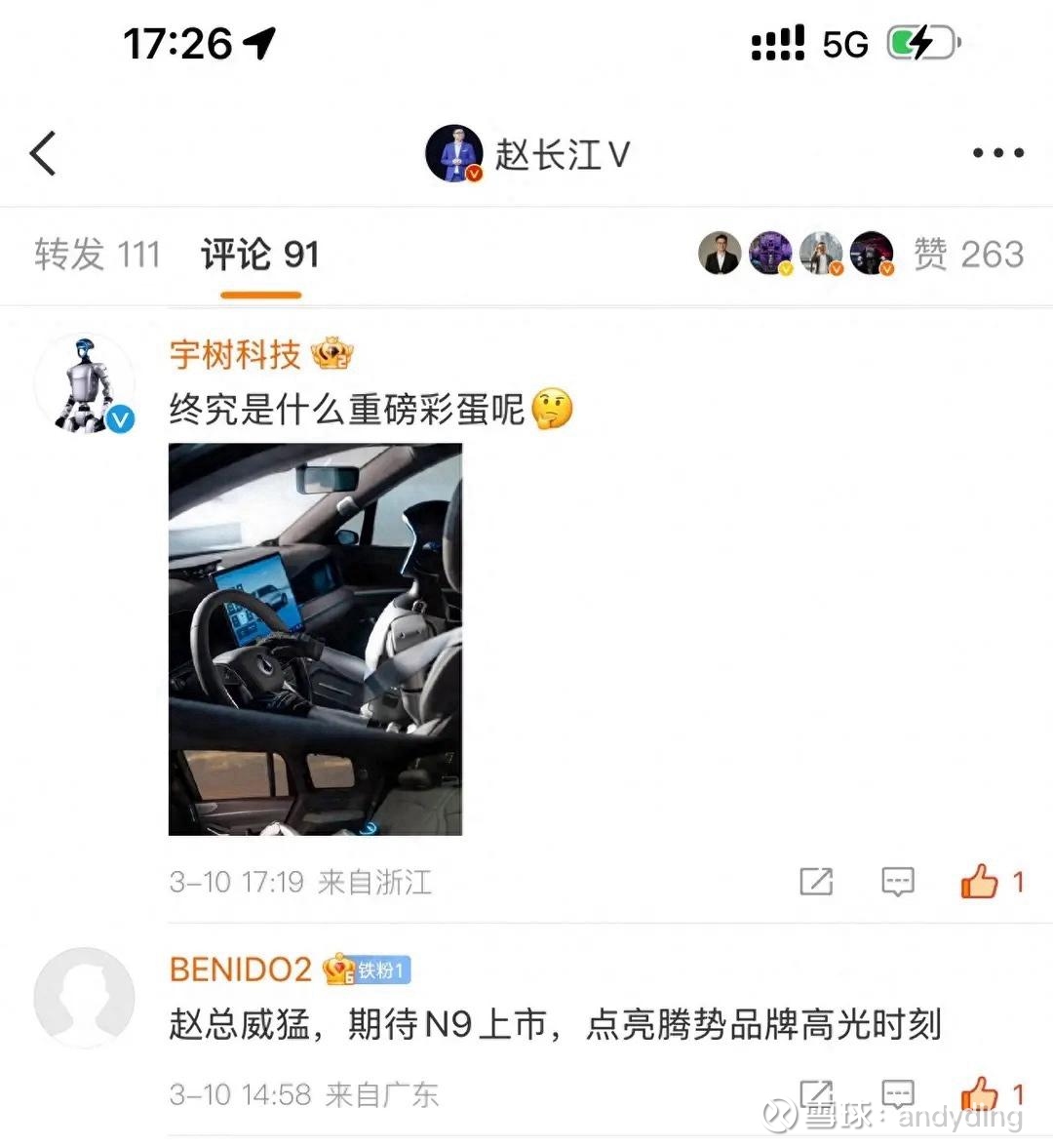Open the car interior photo in the comment
1053x1148 pixels.
317,641
